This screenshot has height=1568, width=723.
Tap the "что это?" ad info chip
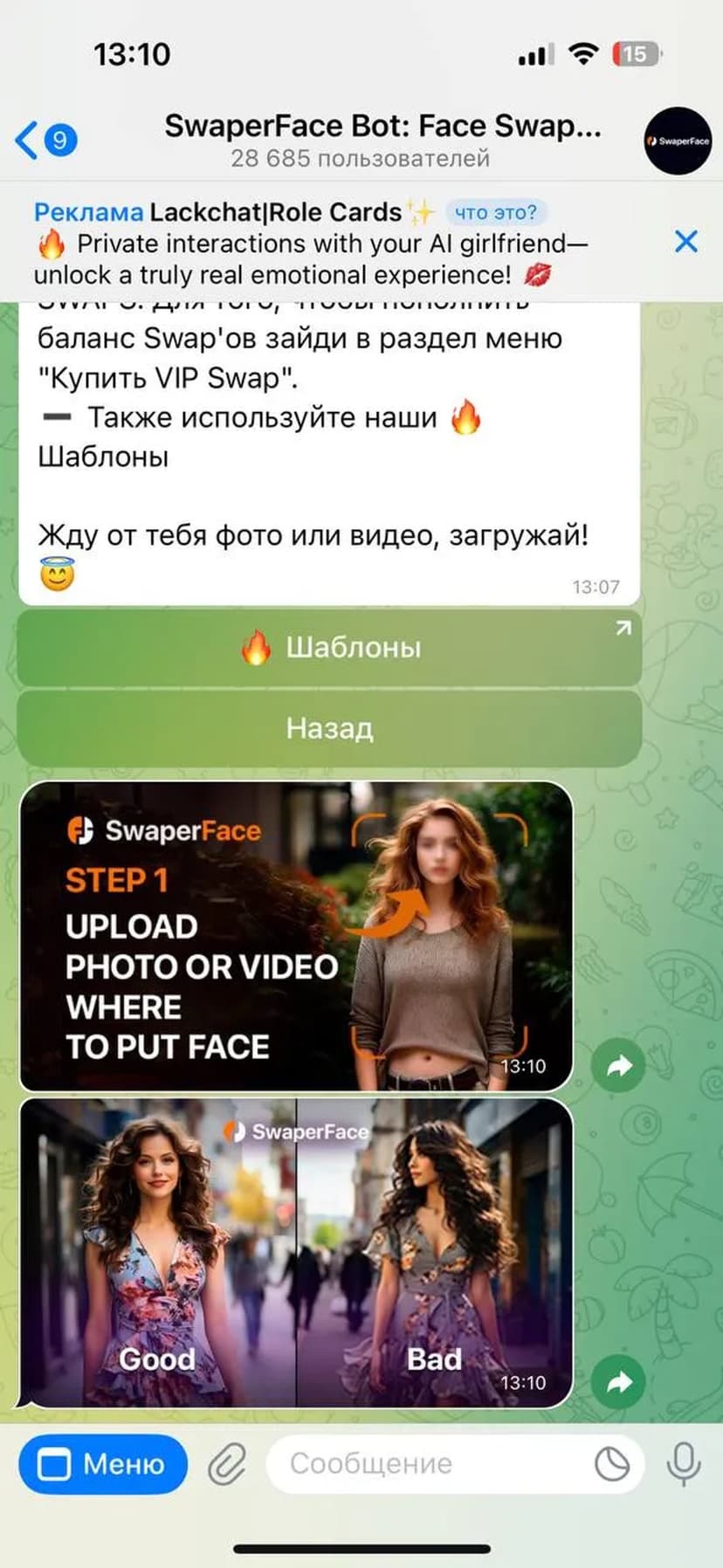[x=495, y=212]
